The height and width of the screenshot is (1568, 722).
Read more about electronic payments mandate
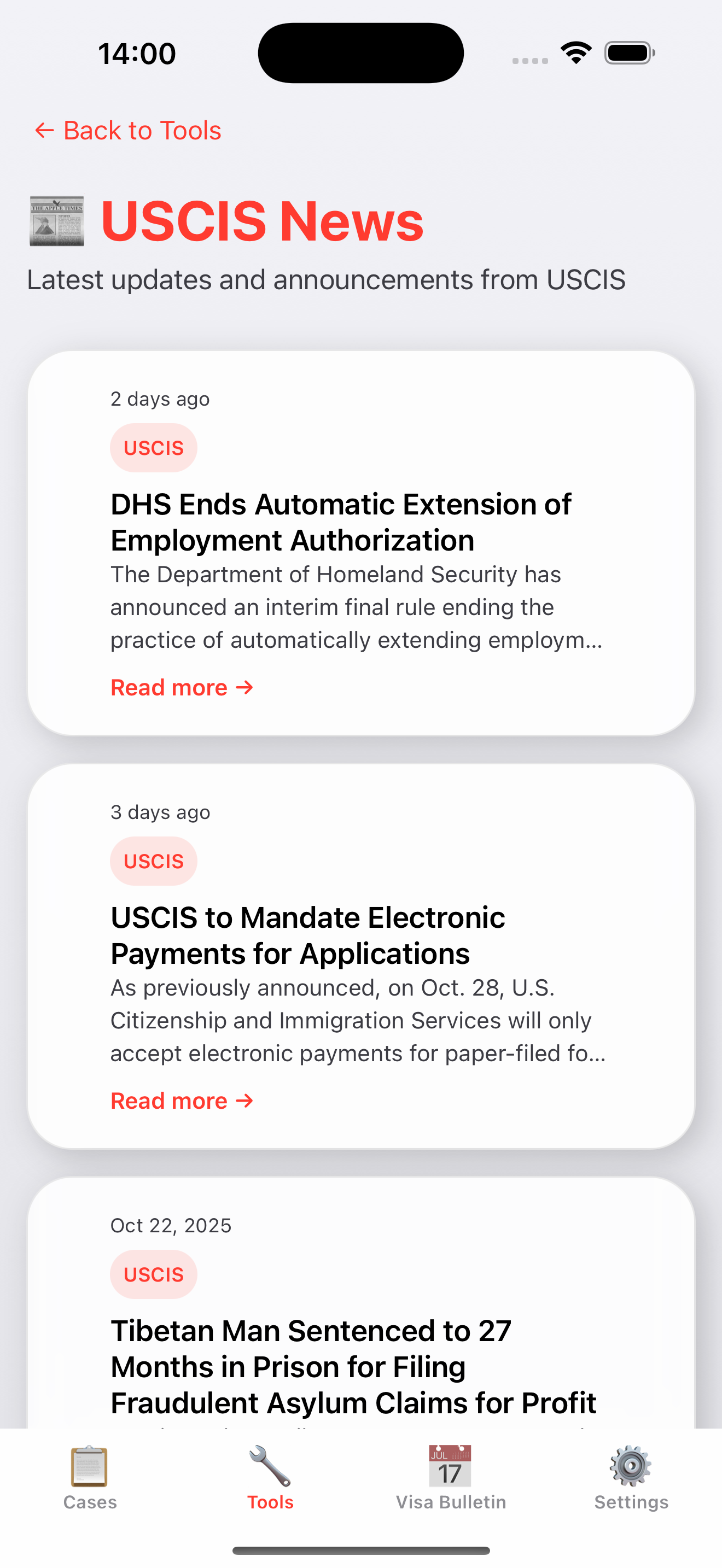(182, 1100)
